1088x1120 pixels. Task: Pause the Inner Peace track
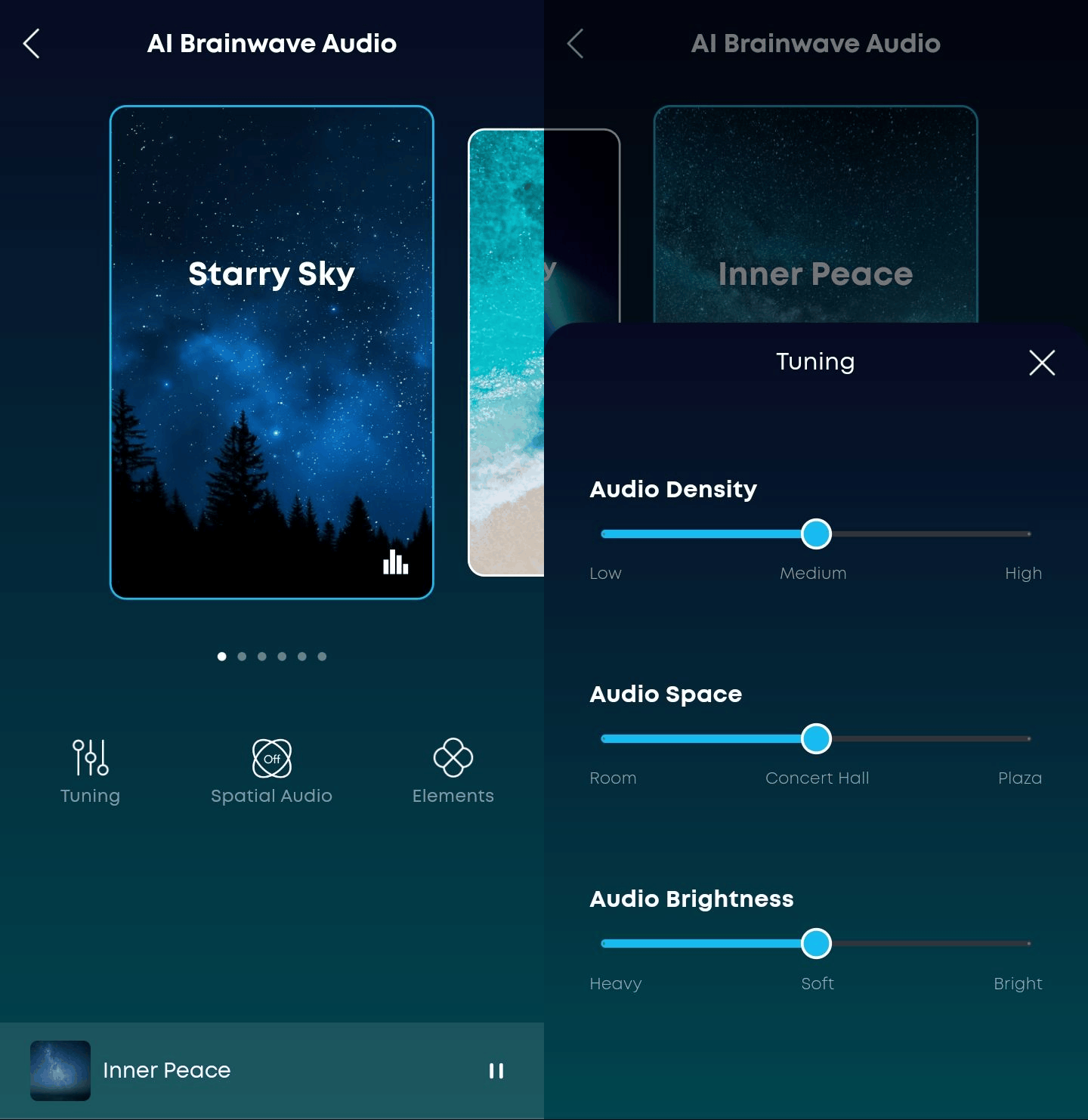(x=496, y=1070)
